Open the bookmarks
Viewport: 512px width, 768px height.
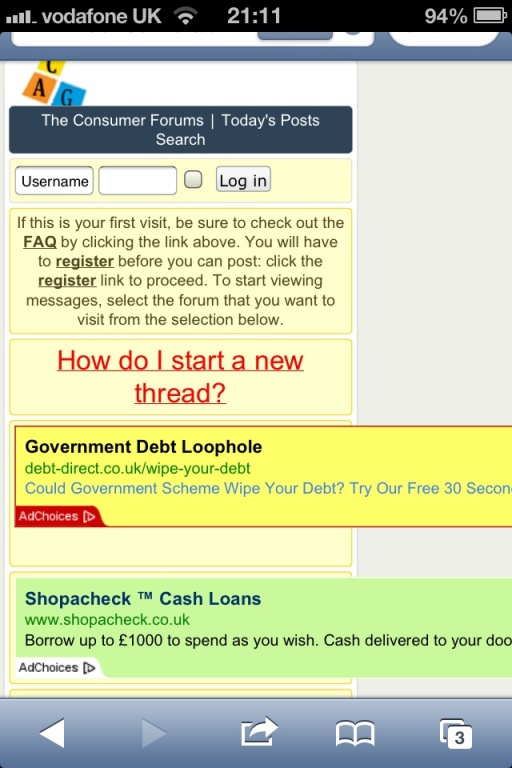355,734
